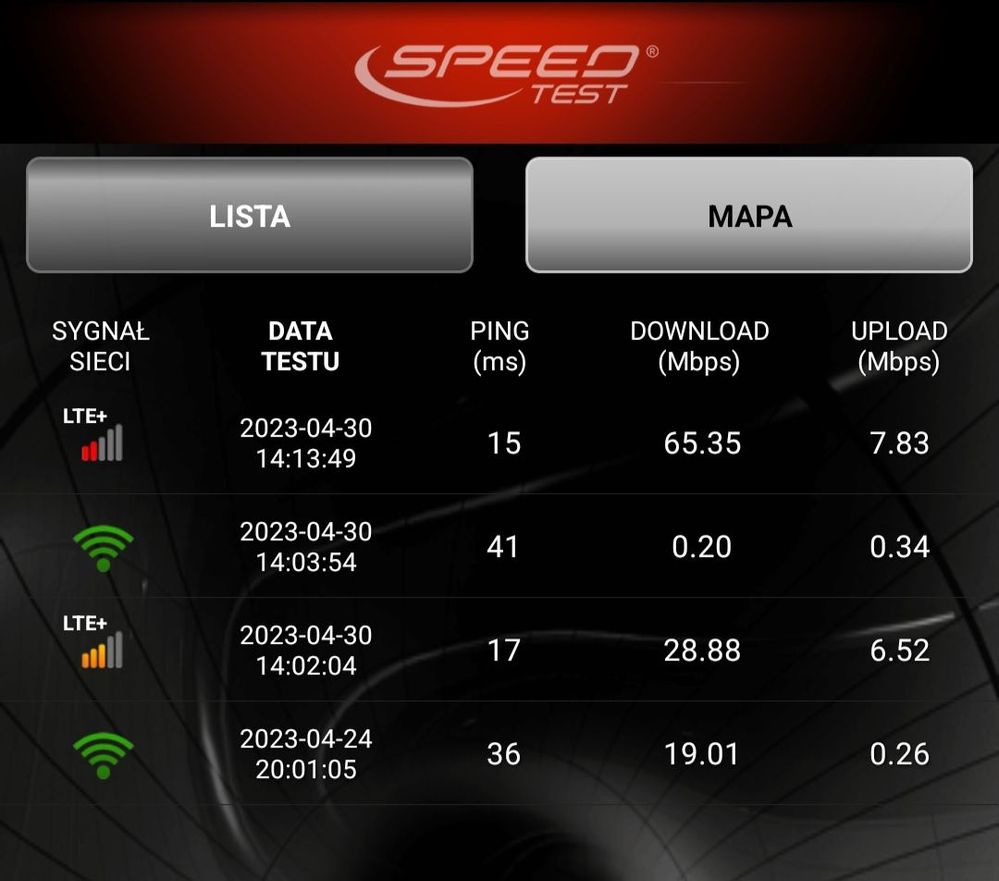This screenshot has height=881, width=999.
Task: Sort results by SYGNAŁ SIECI column
Action: (x=100, y=346)
